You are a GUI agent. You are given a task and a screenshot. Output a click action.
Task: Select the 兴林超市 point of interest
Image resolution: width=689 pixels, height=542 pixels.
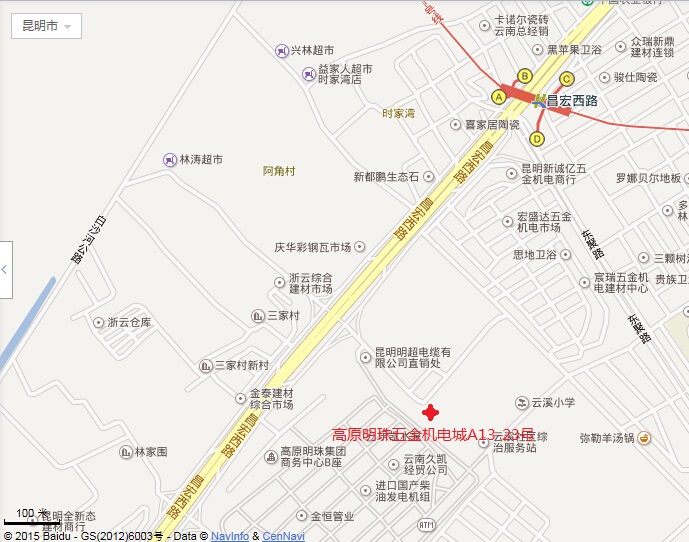click(281, 50)
